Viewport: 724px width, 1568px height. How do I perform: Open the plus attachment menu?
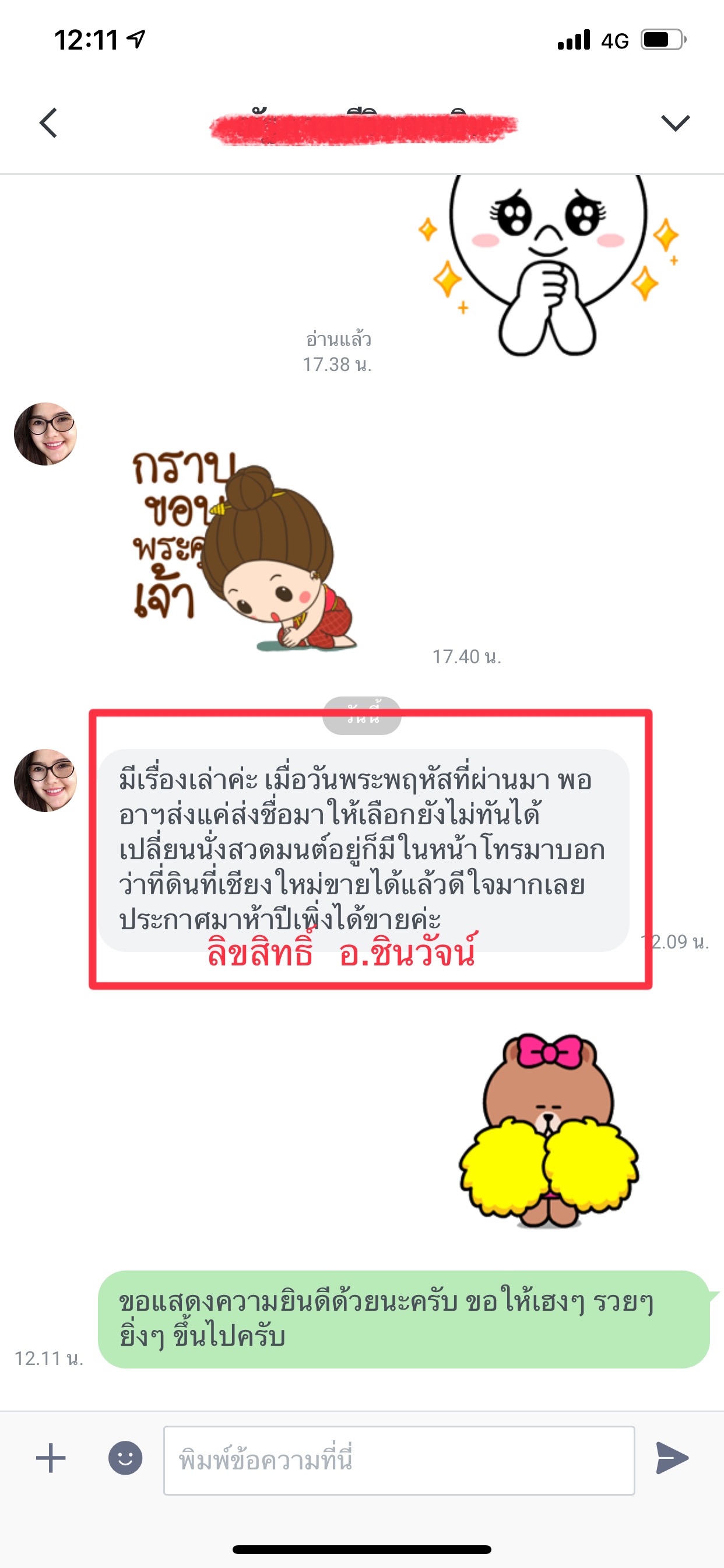51,1458
